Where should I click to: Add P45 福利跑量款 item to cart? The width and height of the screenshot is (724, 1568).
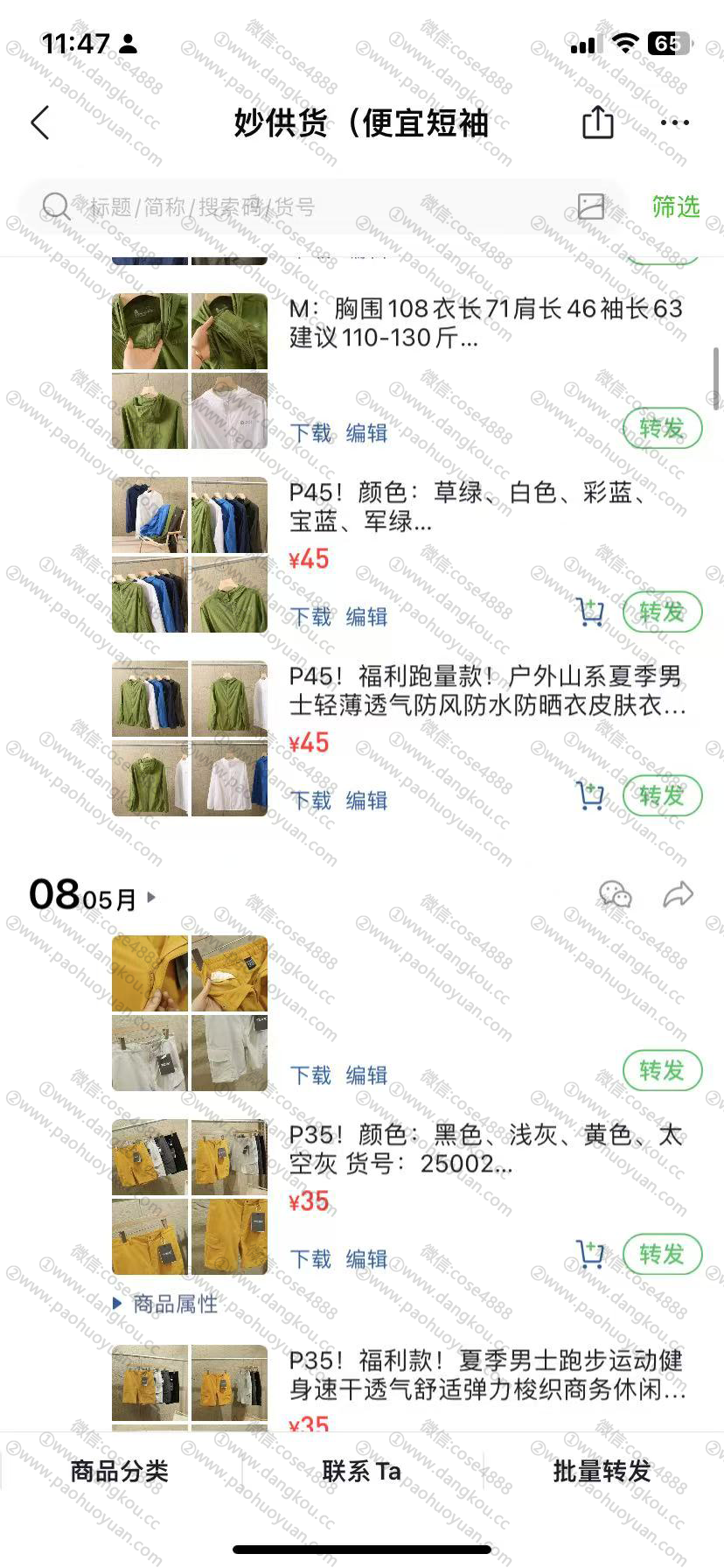coord(591,796)
